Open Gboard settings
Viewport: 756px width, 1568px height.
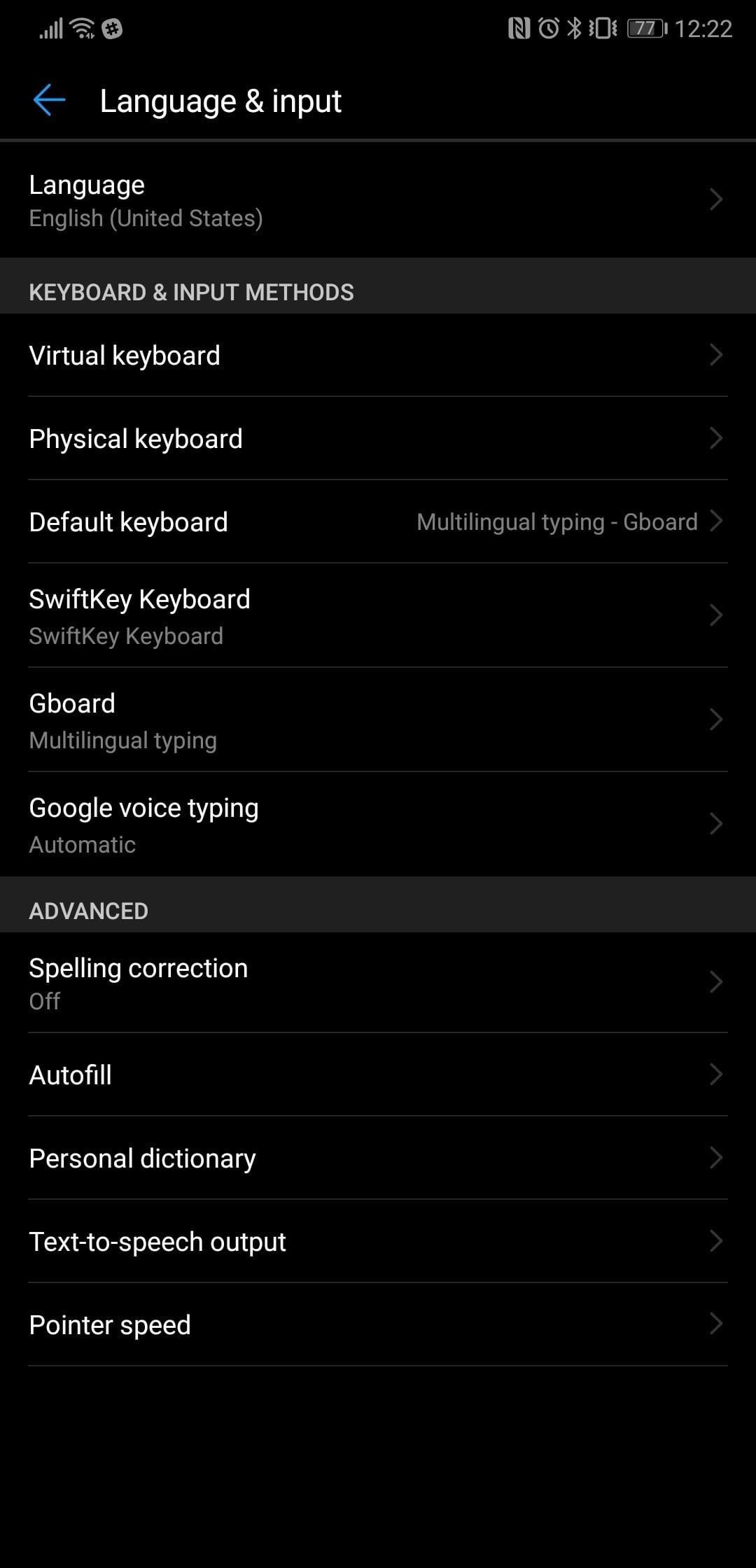(378, 720)
